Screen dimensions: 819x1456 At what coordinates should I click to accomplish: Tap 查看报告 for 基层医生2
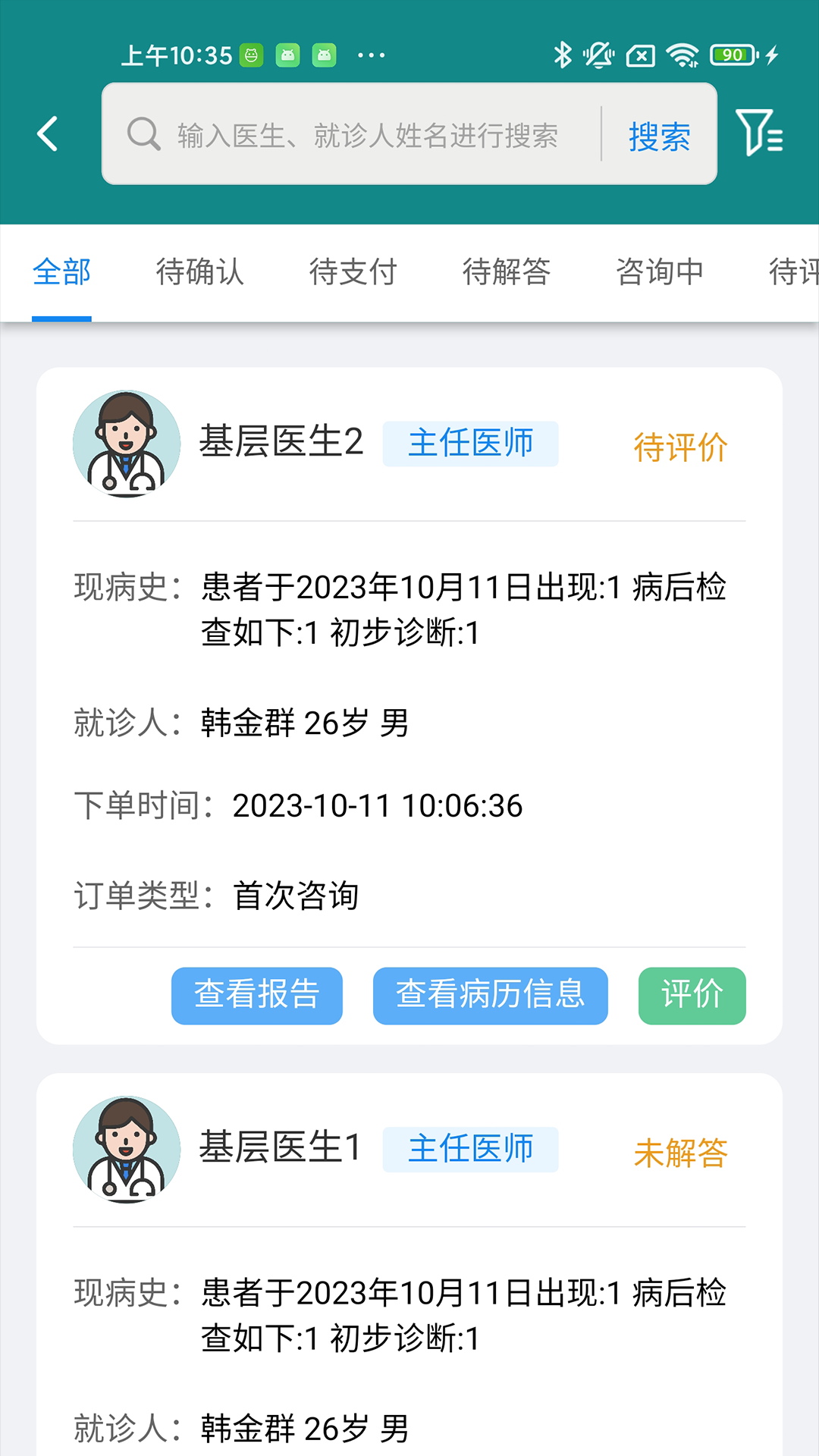257,995
